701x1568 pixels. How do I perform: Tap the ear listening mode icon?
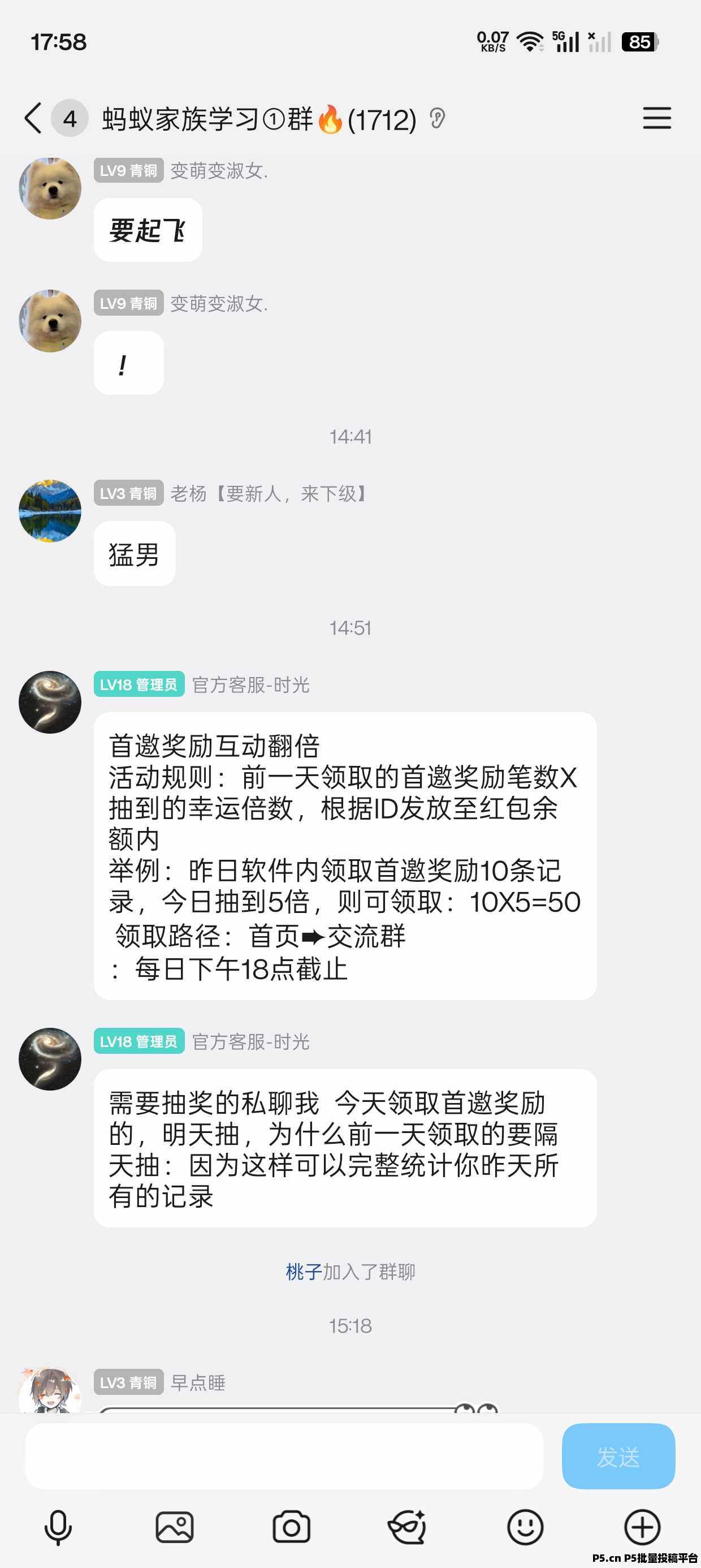click(x=437, y=118)
